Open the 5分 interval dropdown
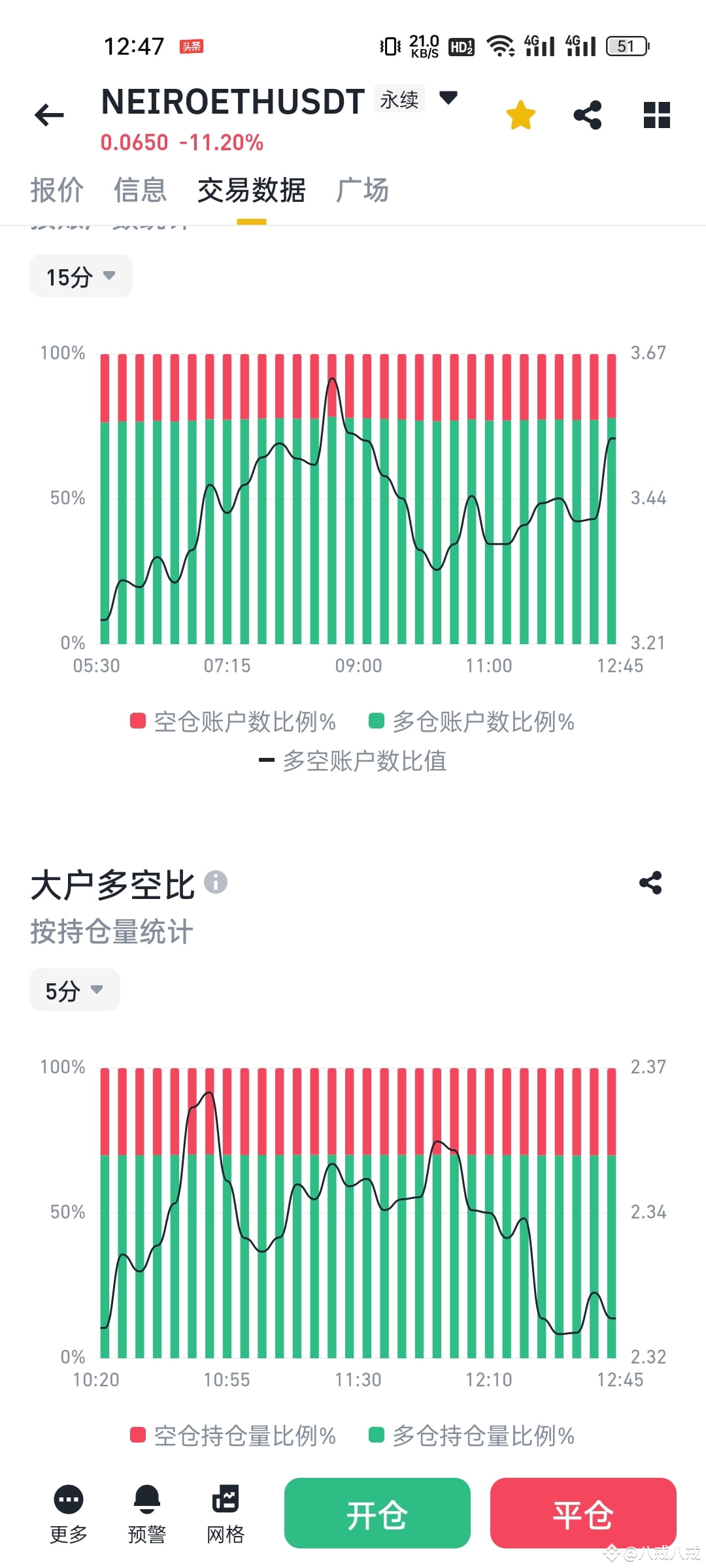 coord(74,990)
